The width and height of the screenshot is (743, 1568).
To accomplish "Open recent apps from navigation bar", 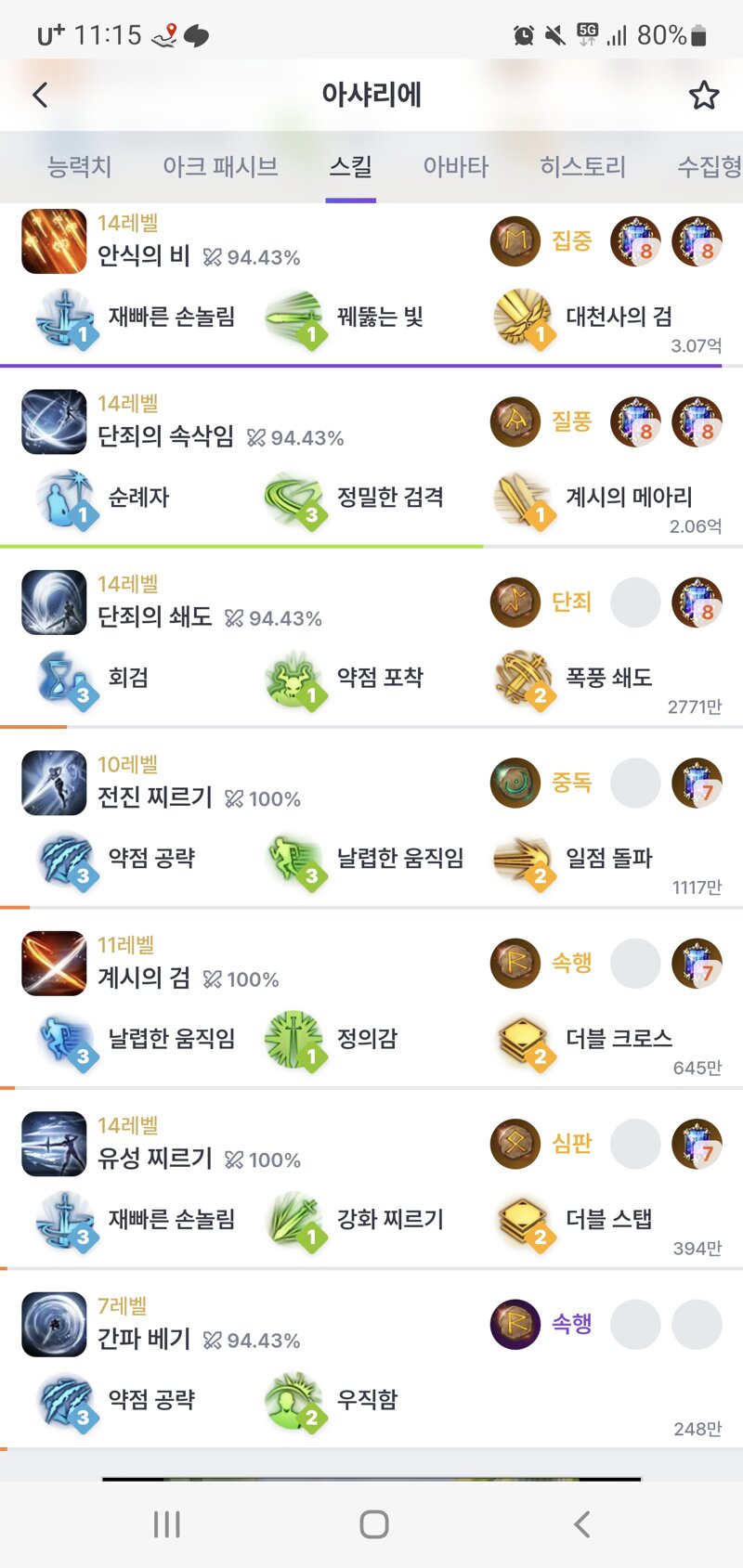I will coord(167,1523).
